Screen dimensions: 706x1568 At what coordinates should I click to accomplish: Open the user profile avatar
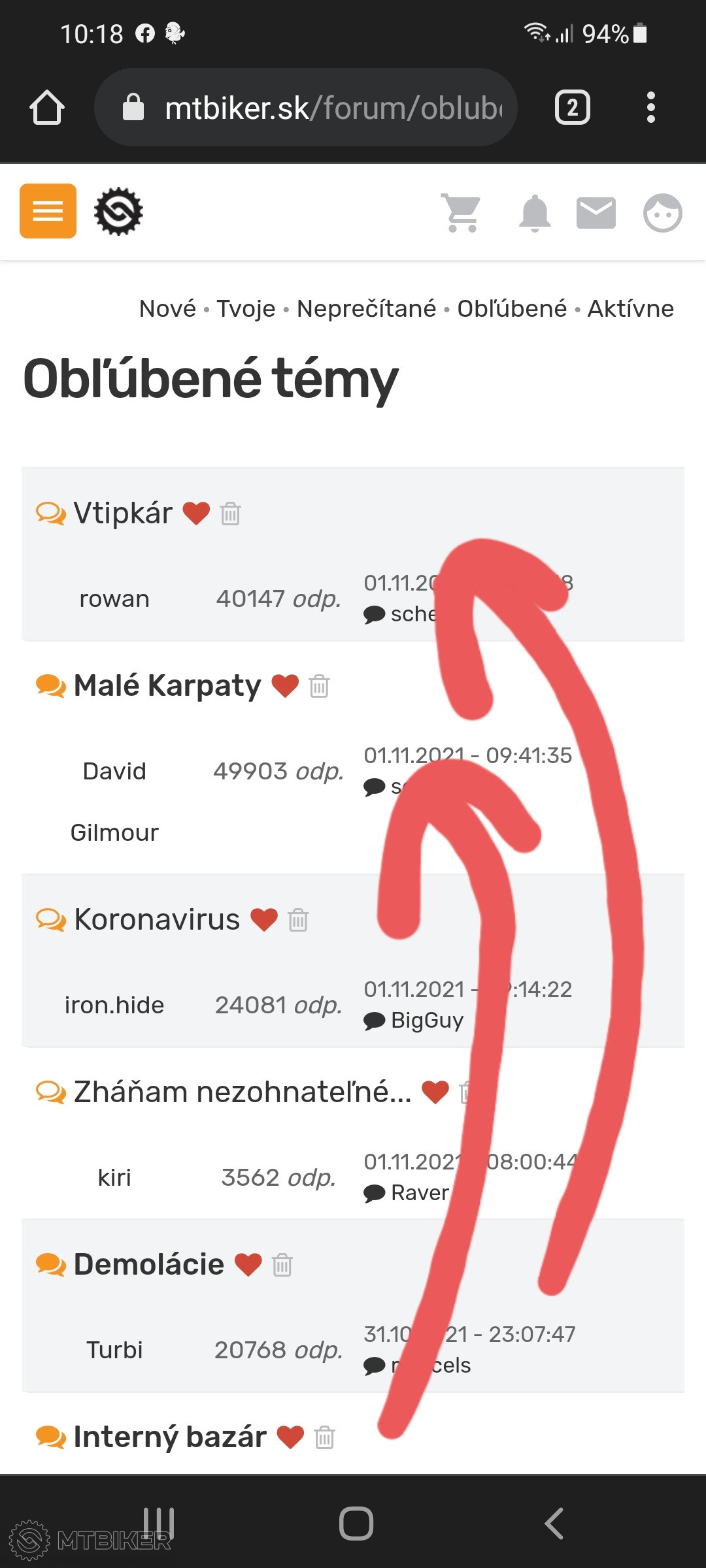tap(662, 212)
